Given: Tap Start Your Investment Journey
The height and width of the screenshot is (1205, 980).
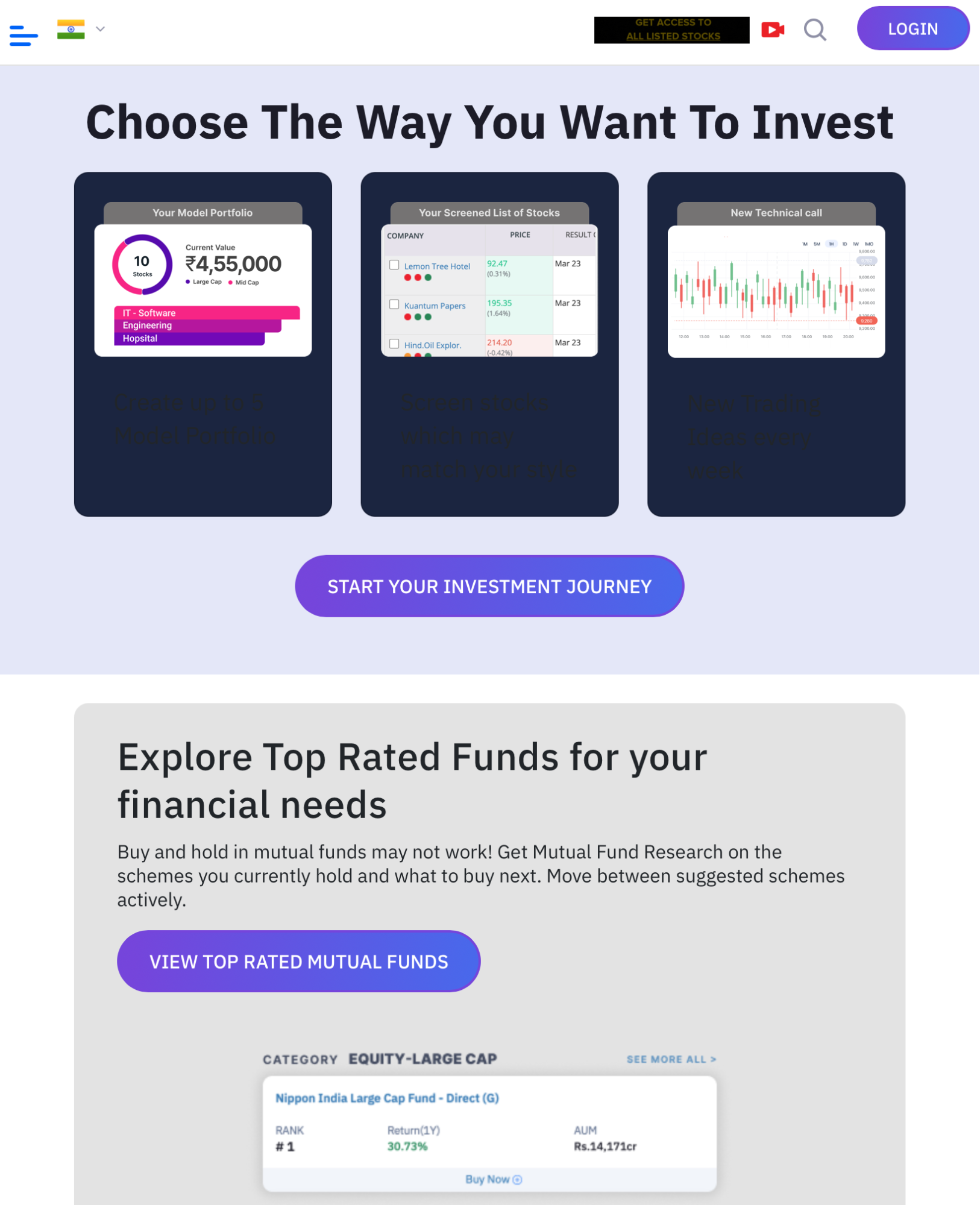Looking at the screenshot, I should (489, 586).
